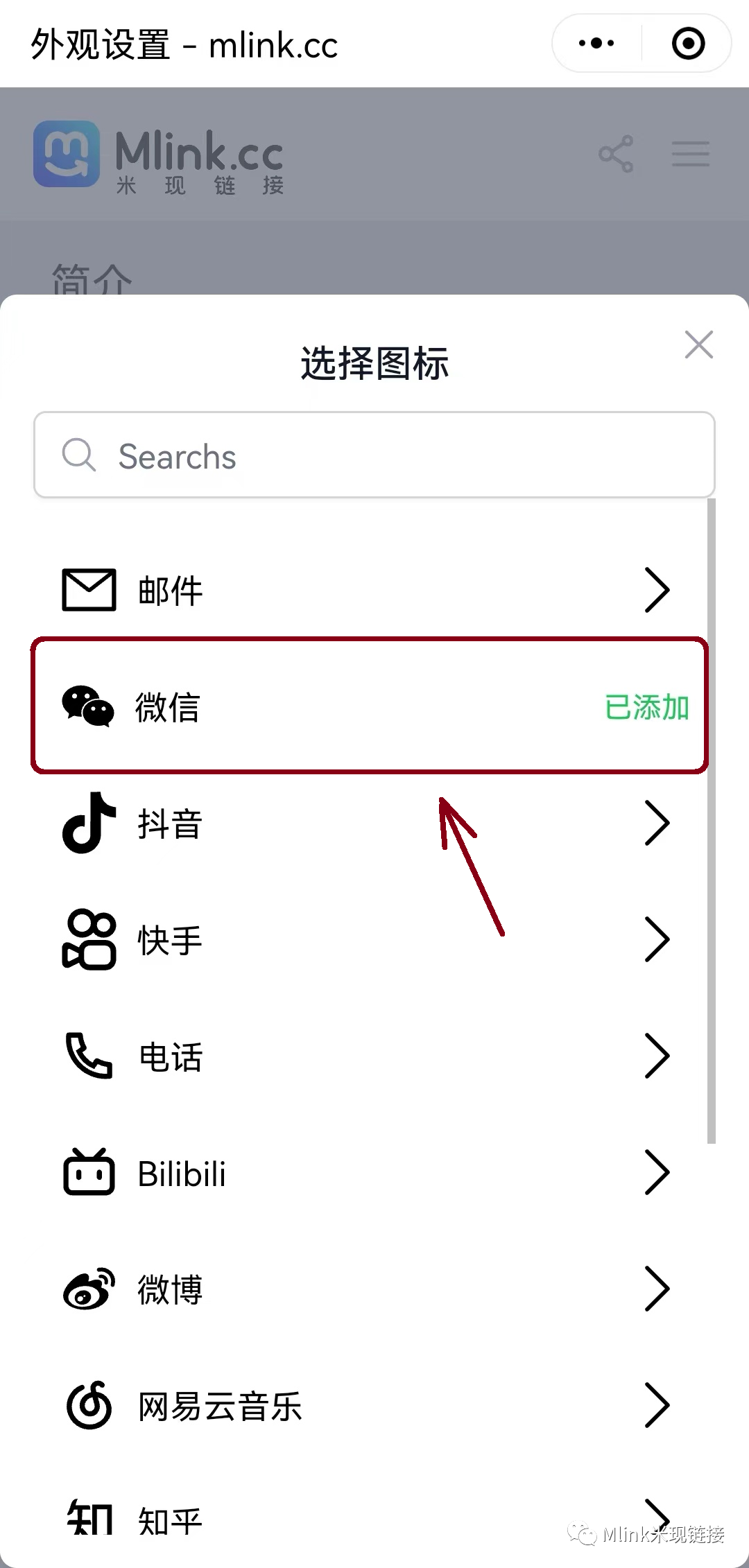
Task: Open the hamburger menu on the Mlink page
Action: [691, 154]
